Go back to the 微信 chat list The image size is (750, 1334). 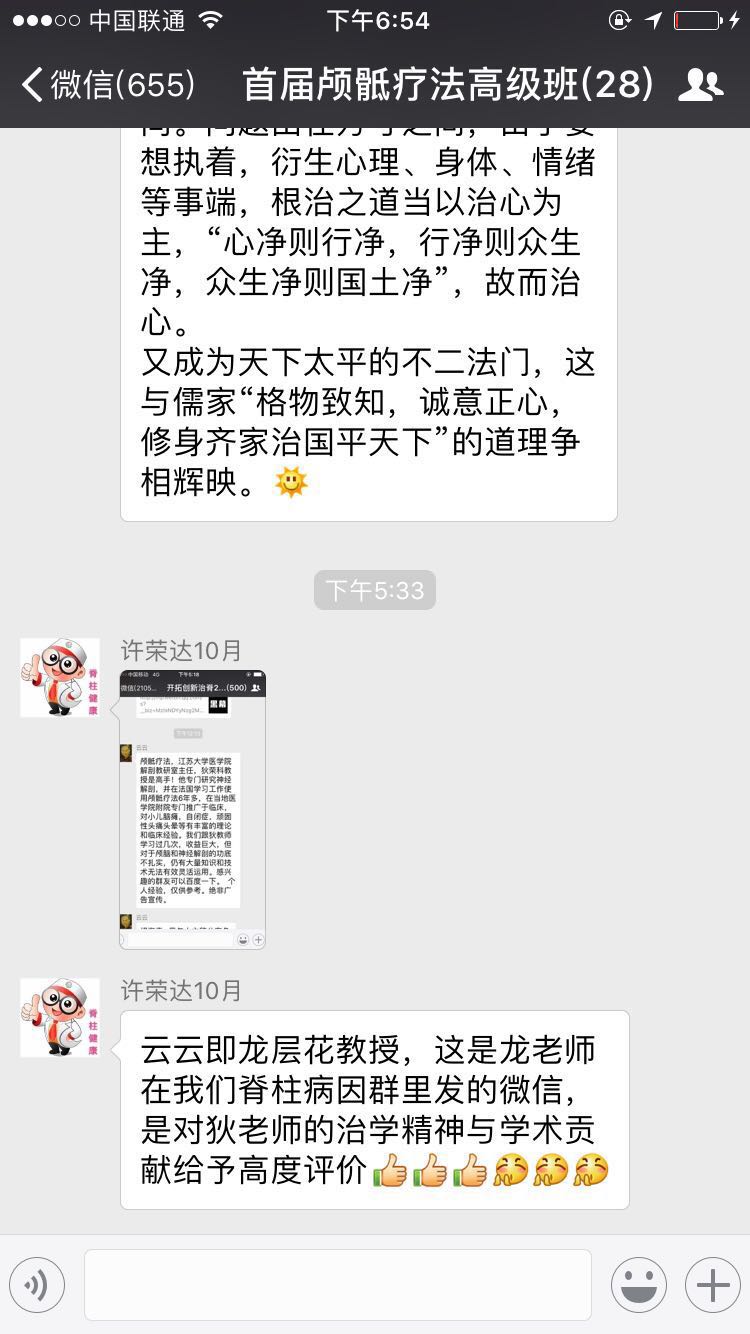click(x=108, y=85)
